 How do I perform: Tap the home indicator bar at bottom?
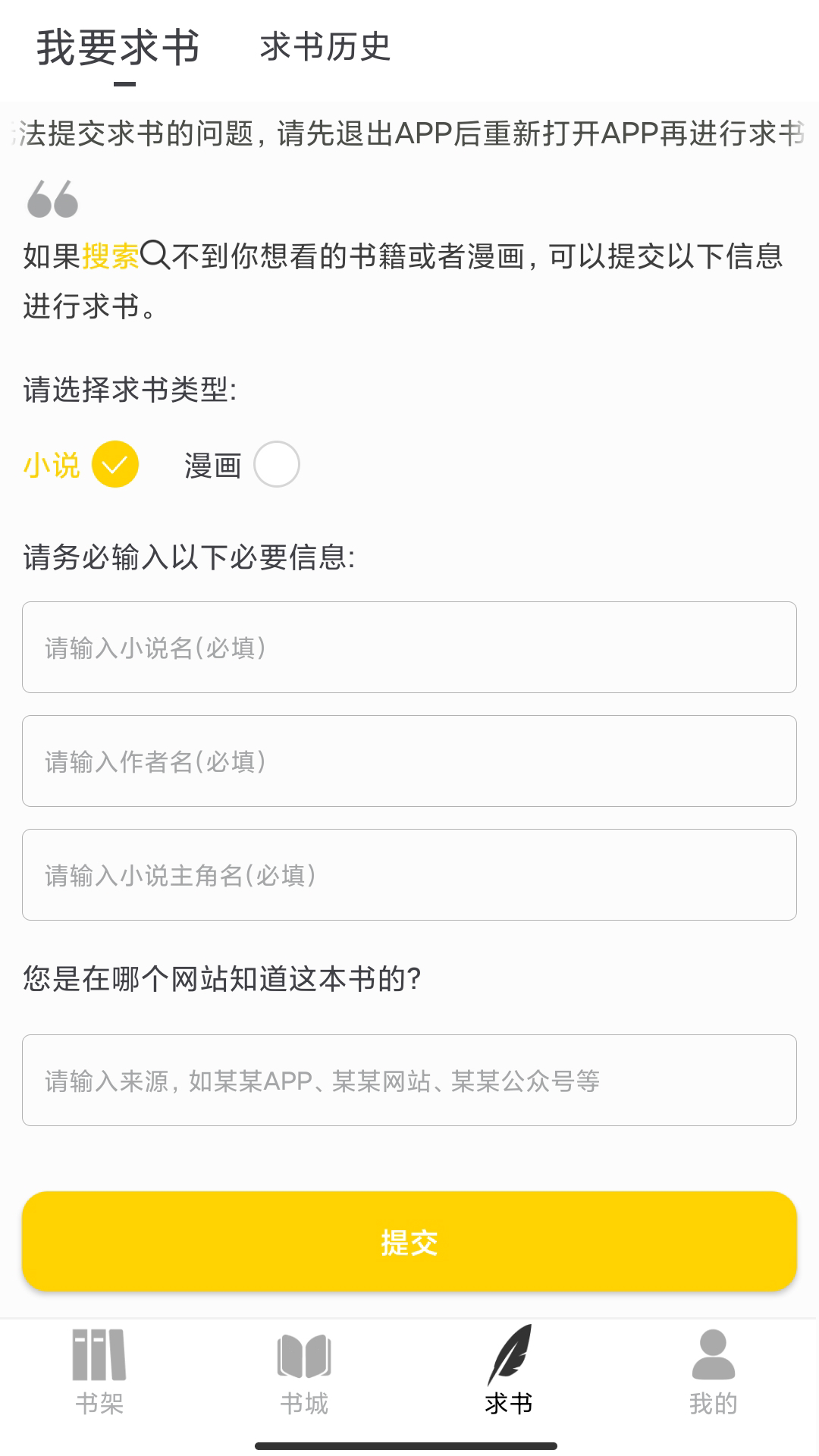point(409,1445)
